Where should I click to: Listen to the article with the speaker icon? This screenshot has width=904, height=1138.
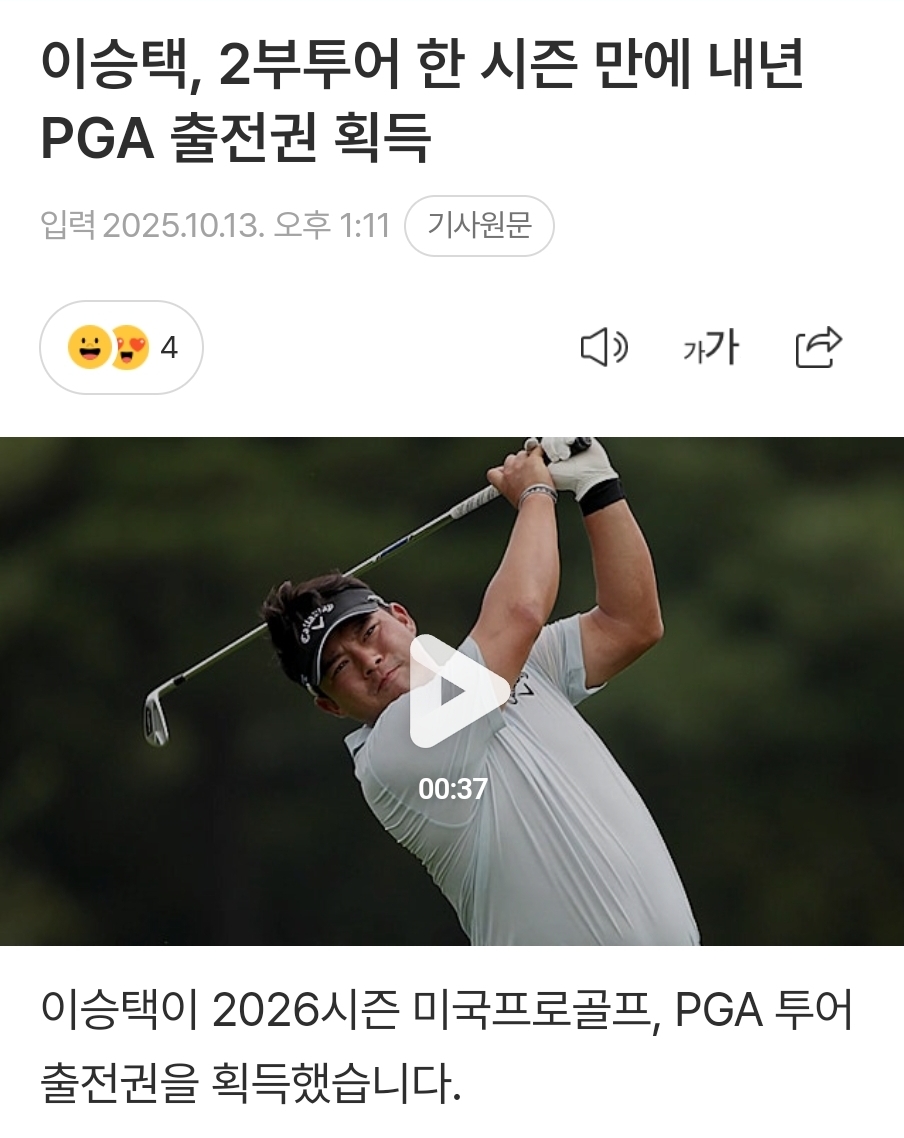[x=604, y=348]
